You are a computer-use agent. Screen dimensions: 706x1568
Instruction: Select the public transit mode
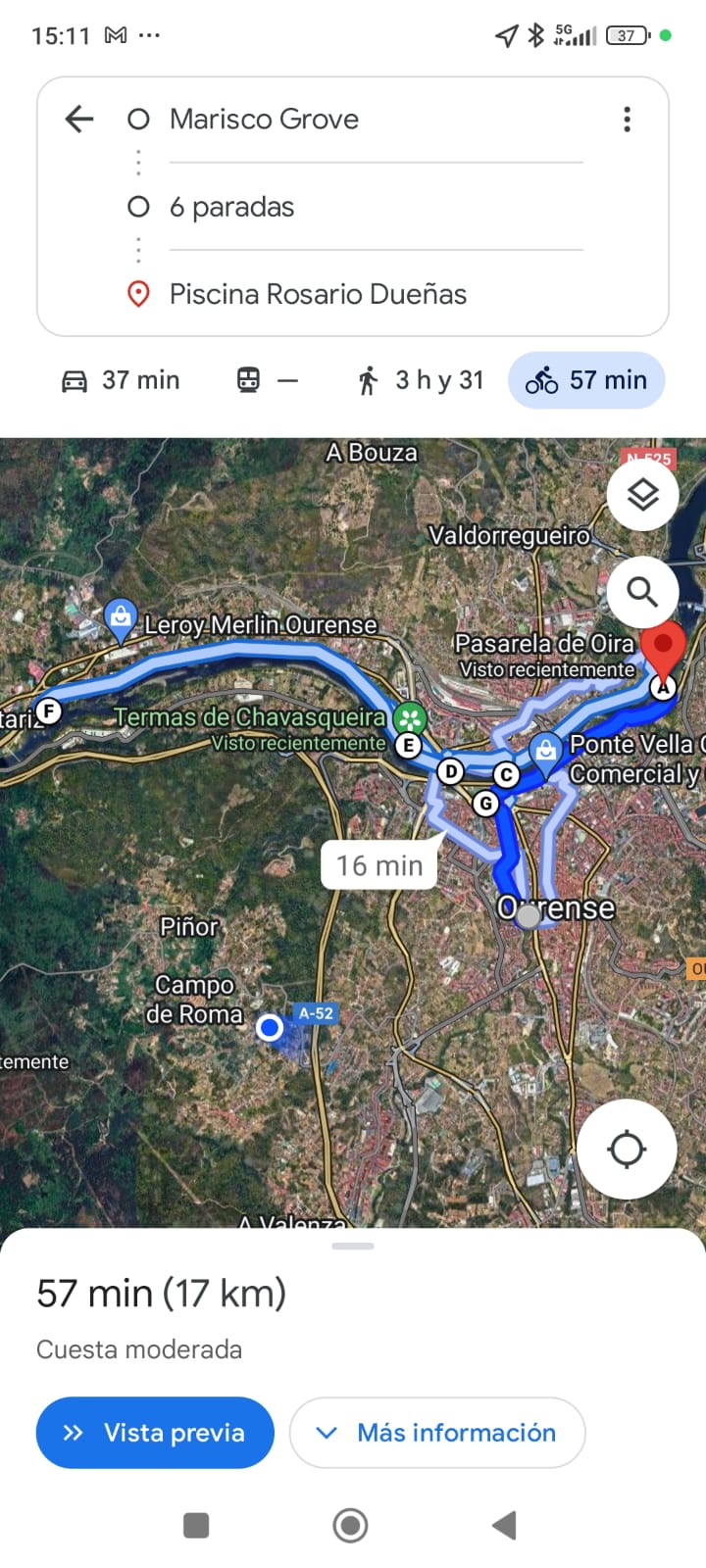click(x=267, y=380)
